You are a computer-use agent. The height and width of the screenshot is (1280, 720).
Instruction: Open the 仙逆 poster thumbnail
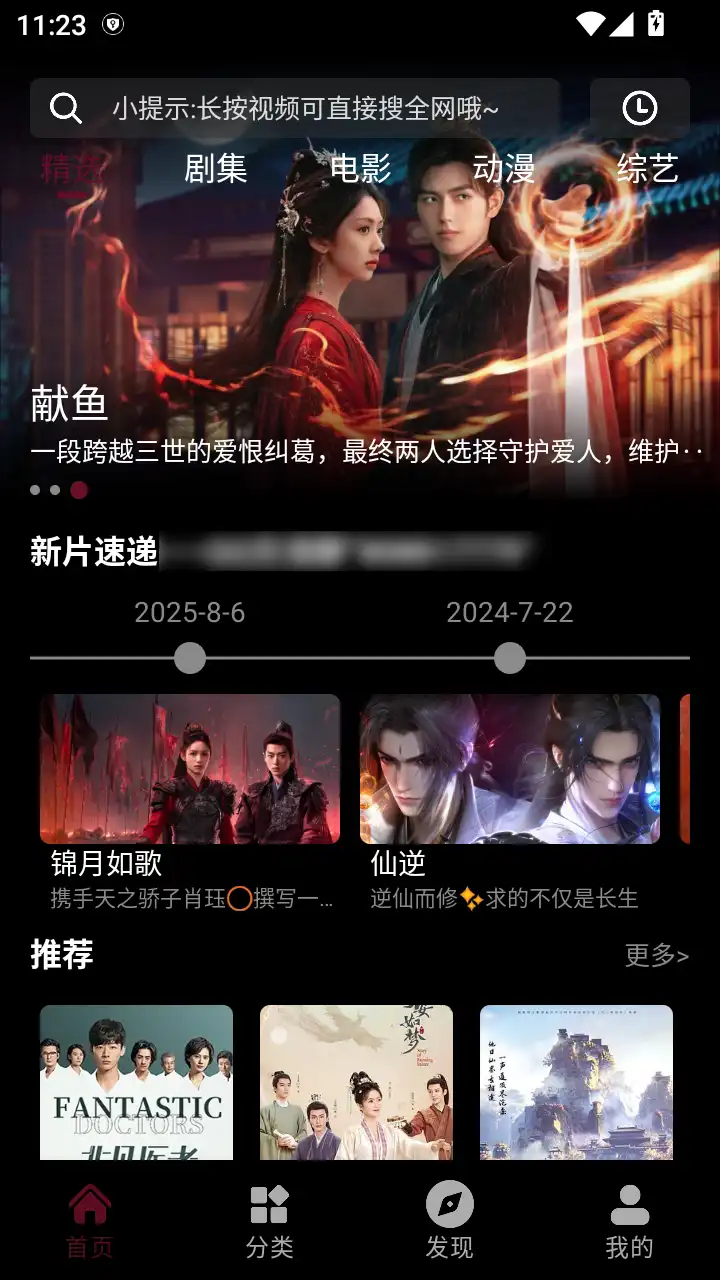coord(510,769)
